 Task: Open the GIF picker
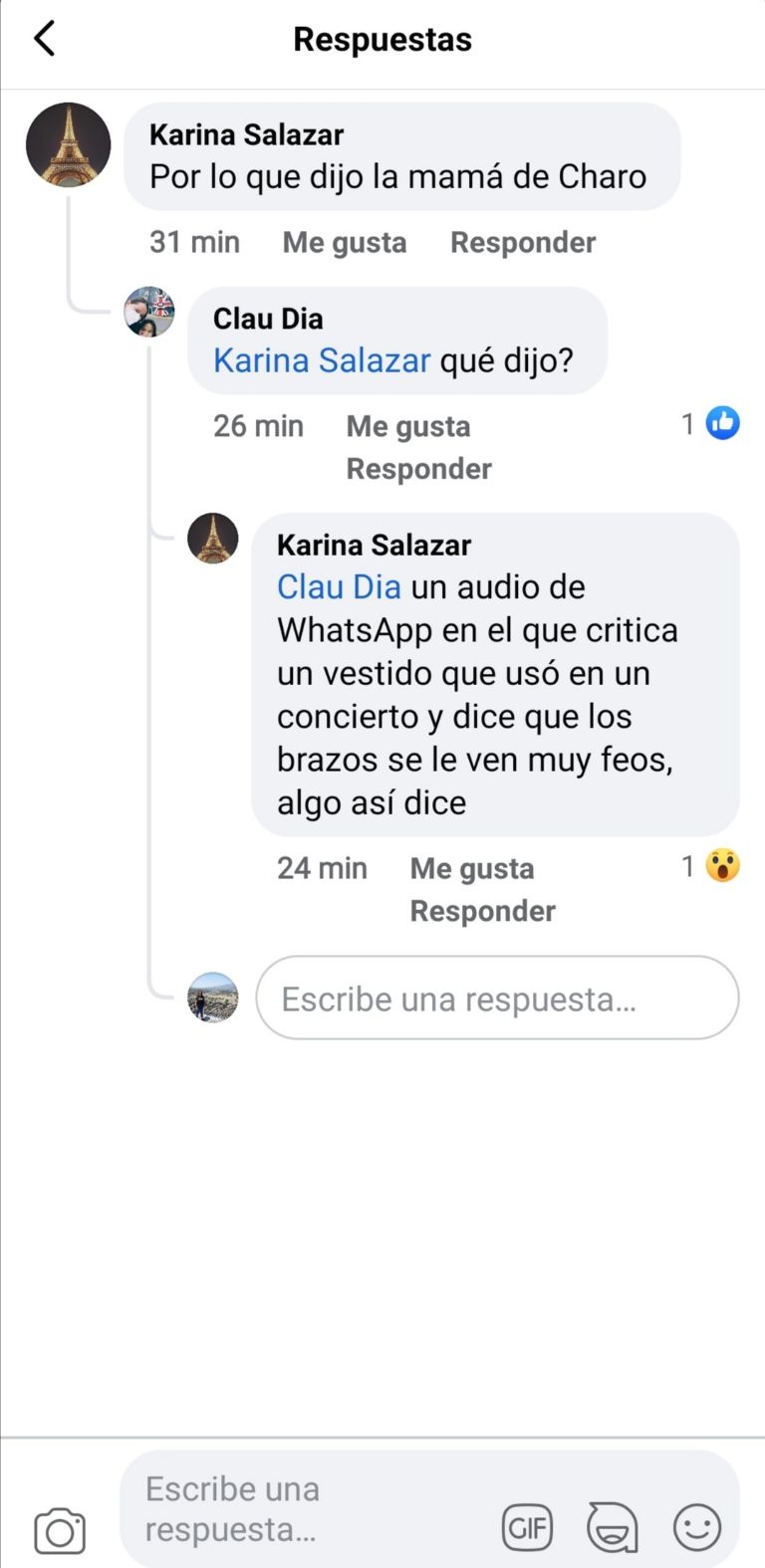click(x=527, y=1527)
